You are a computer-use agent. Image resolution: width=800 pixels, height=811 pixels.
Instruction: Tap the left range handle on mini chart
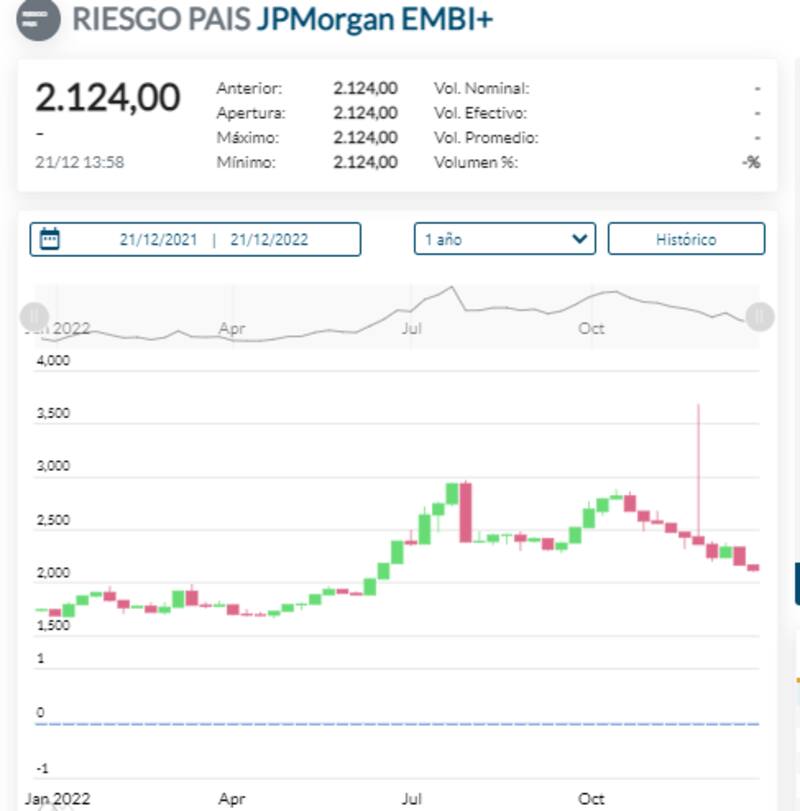coord(34,317)
